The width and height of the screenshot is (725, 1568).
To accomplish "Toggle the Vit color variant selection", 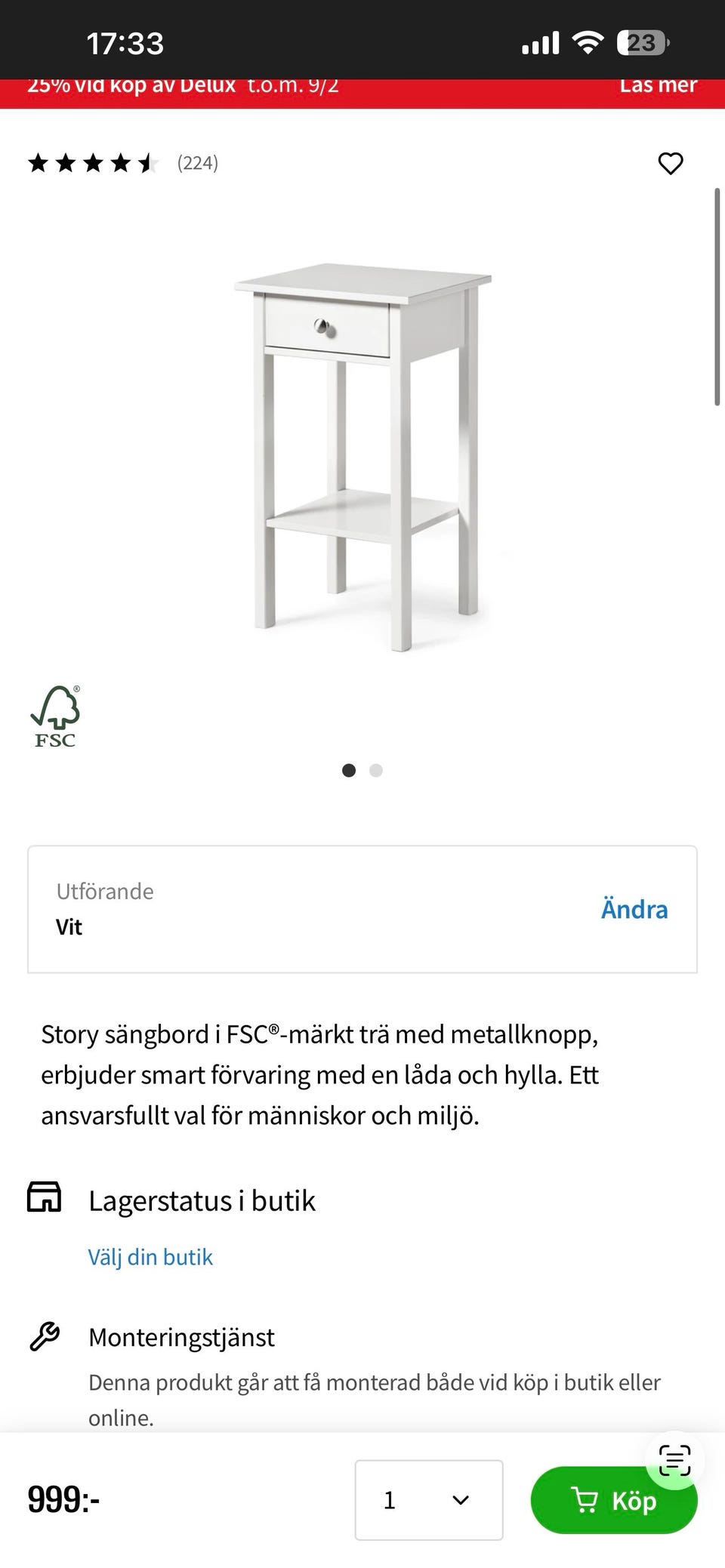I will pyautogui.click(x=69, y=926).
